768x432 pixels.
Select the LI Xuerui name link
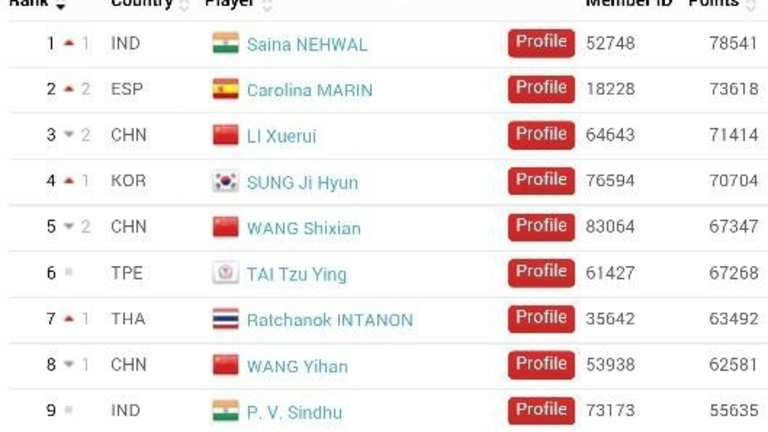click(x=281, y=136)
